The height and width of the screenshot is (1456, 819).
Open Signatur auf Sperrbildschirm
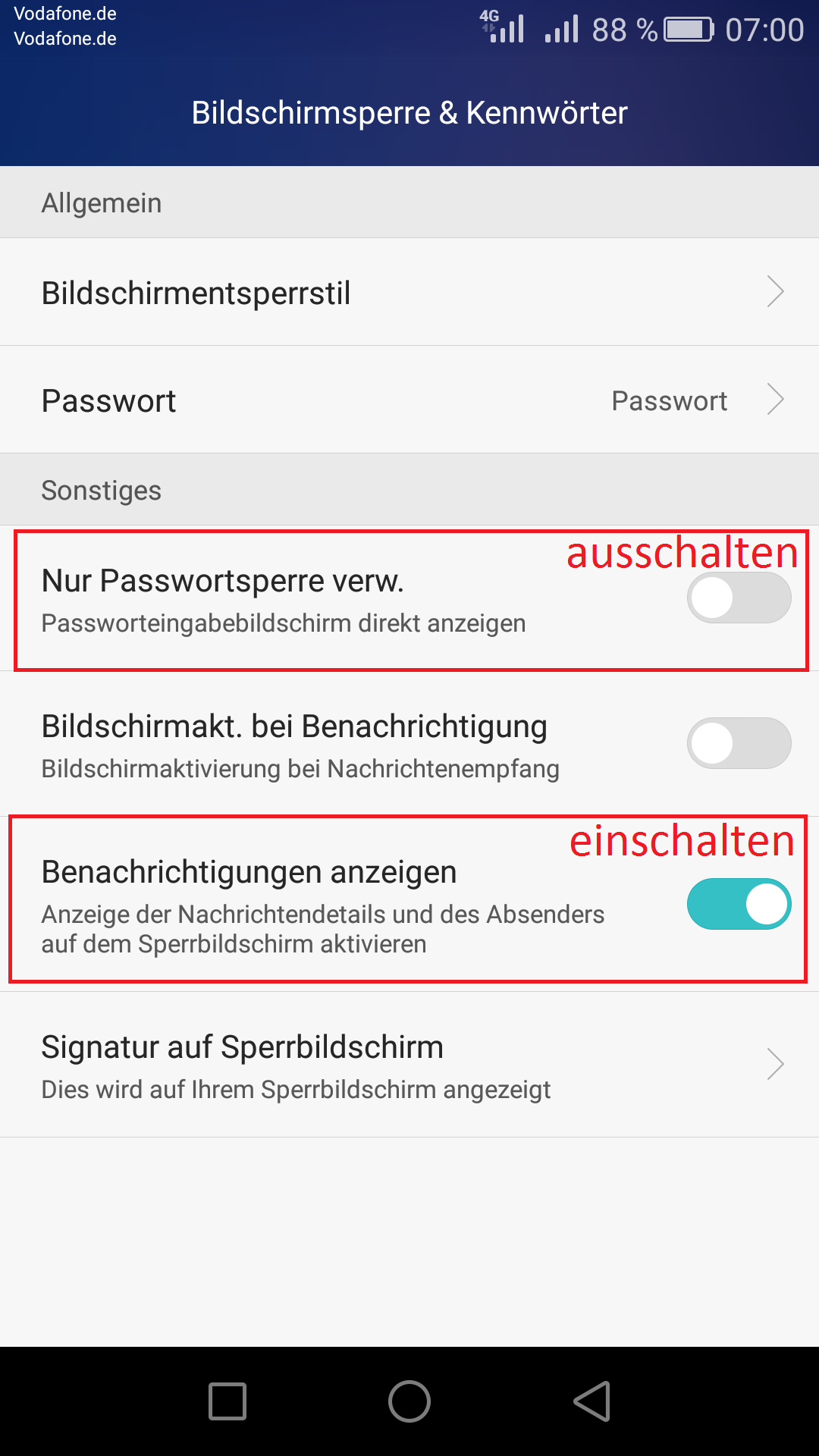click(409, 1065)
